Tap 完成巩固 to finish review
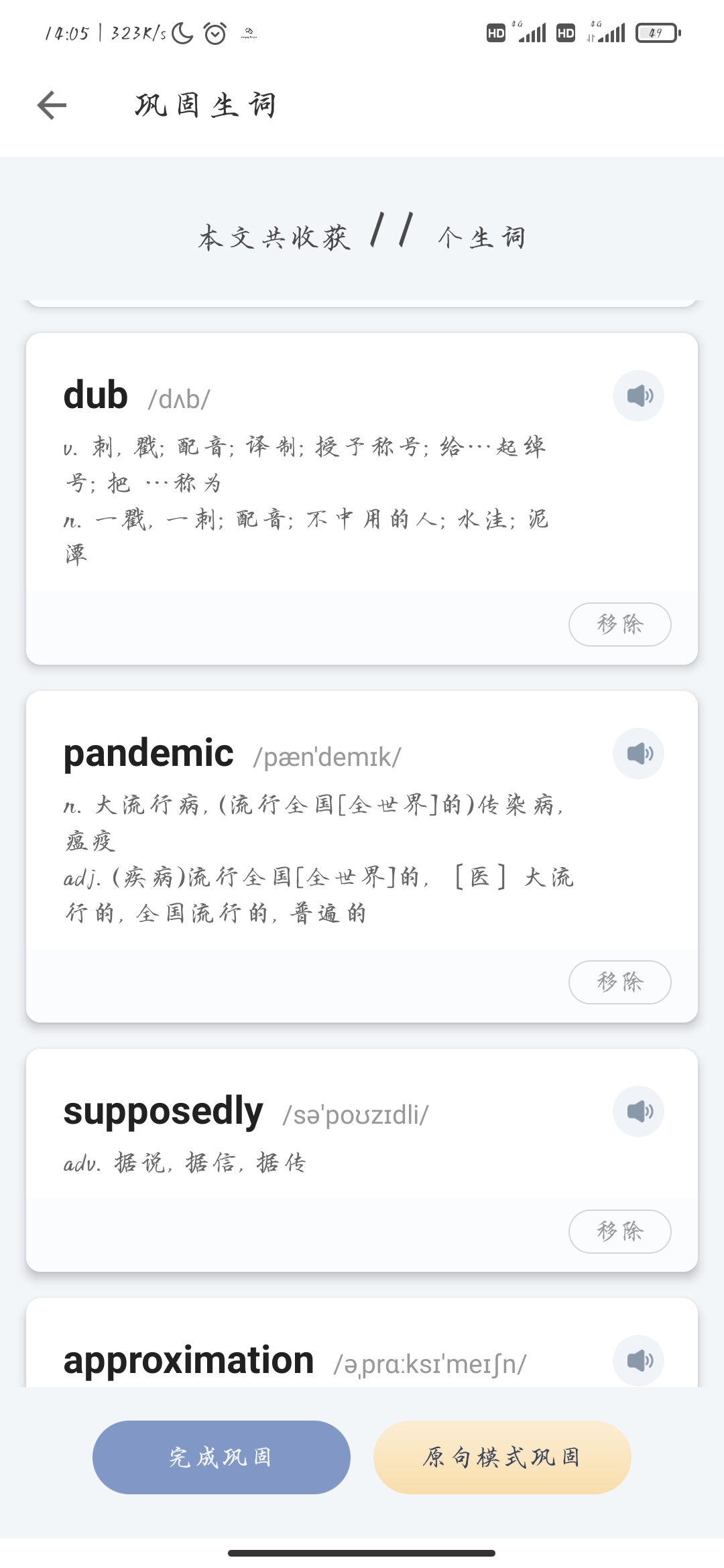 (221, 1457)
